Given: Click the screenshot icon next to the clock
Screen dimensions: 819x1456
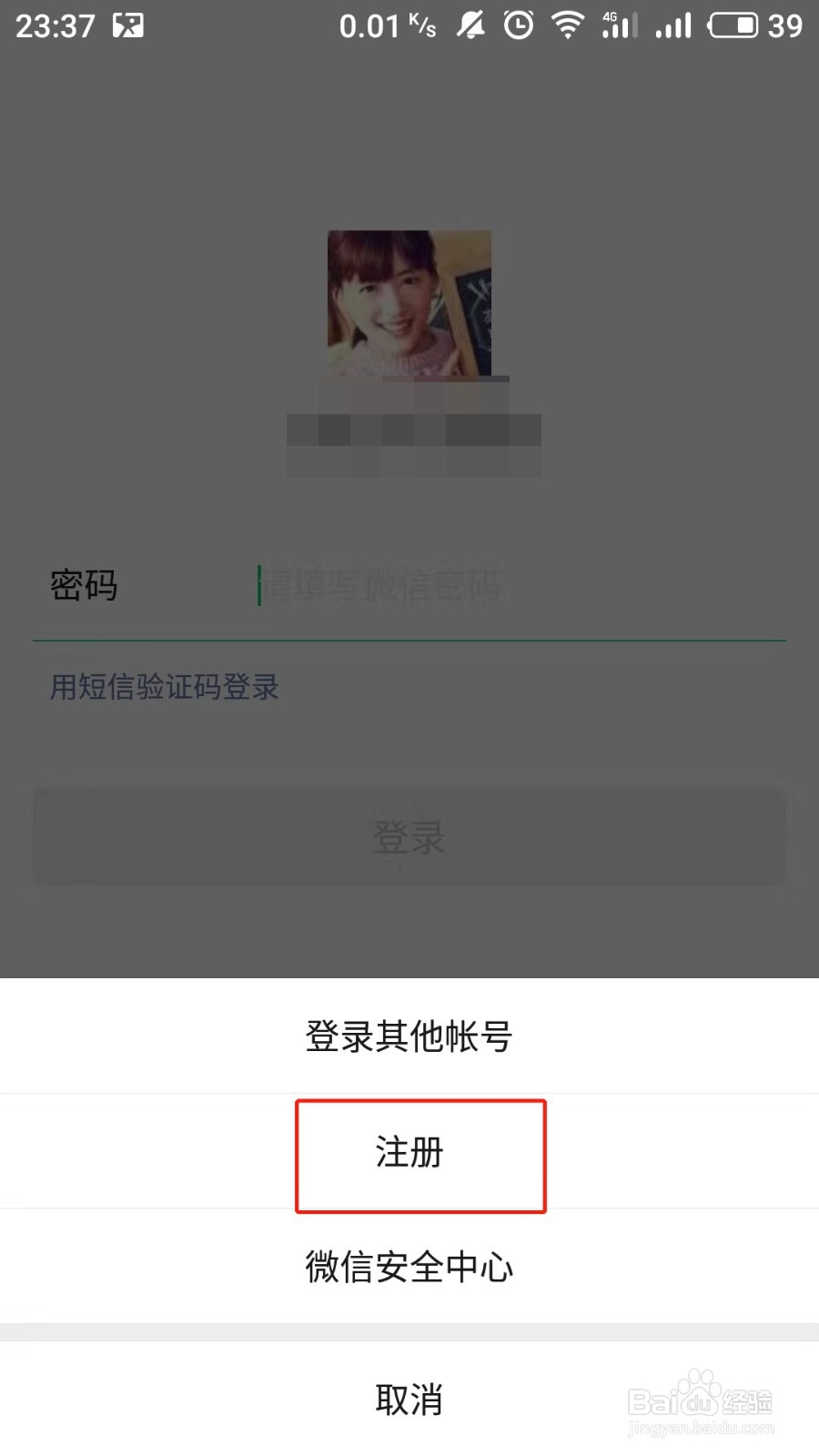Looking at the screenshot, I should coord(126,25).
